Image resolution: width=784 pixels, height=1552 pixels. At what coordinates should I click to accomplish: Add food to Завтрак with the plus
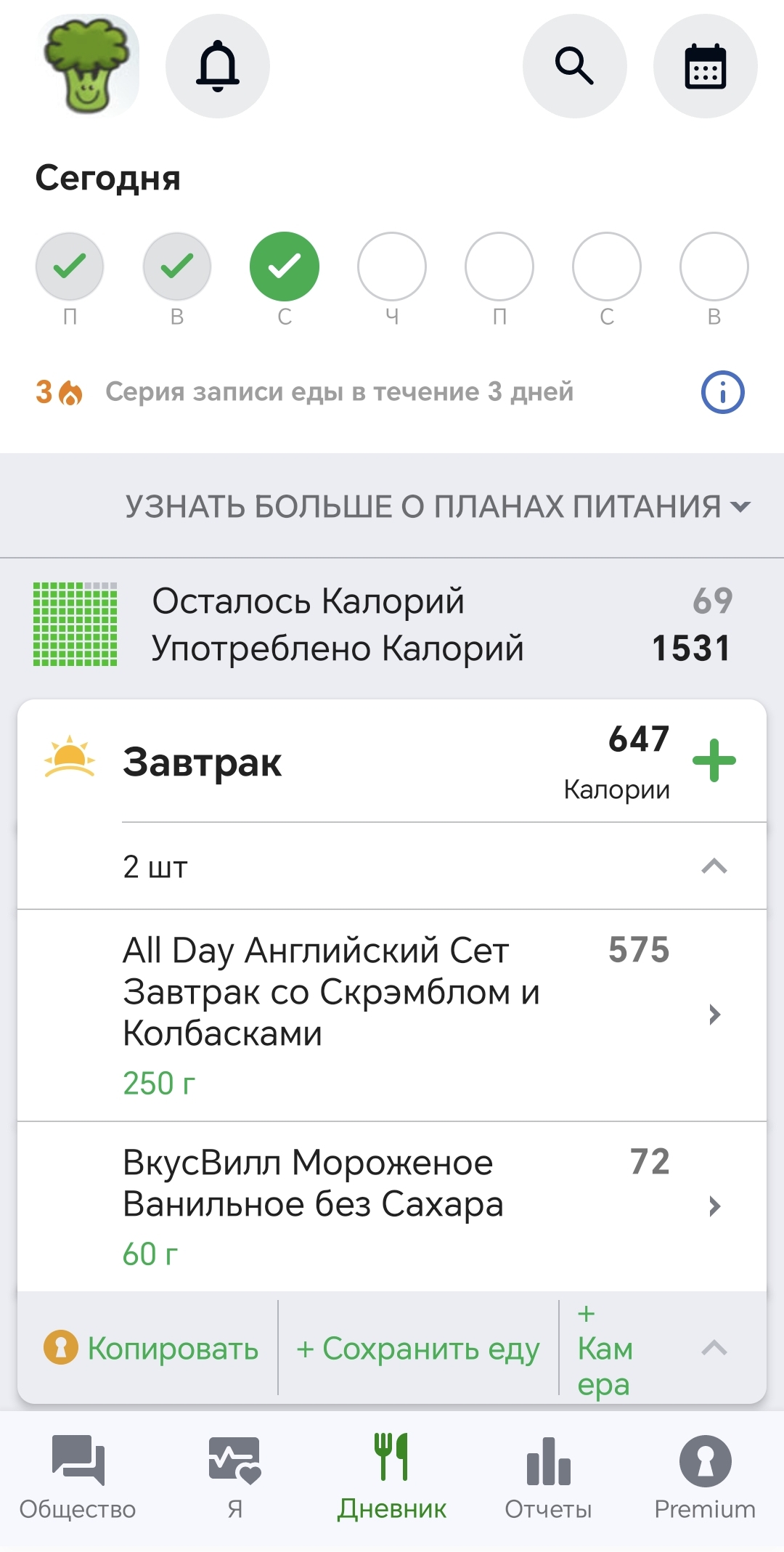(x=714, y=760)
